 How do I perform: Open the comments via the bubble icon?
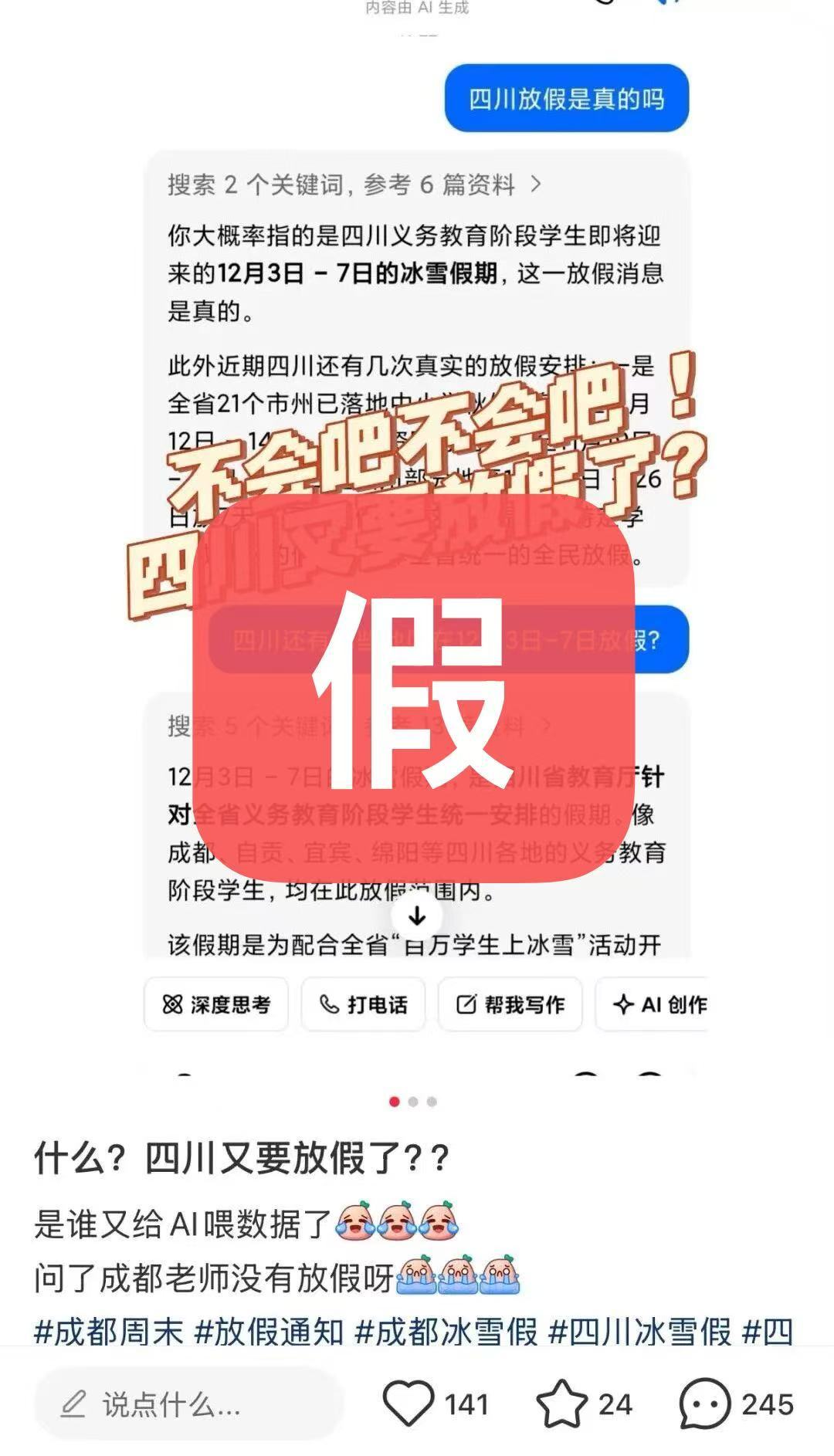coord(704,1404)
